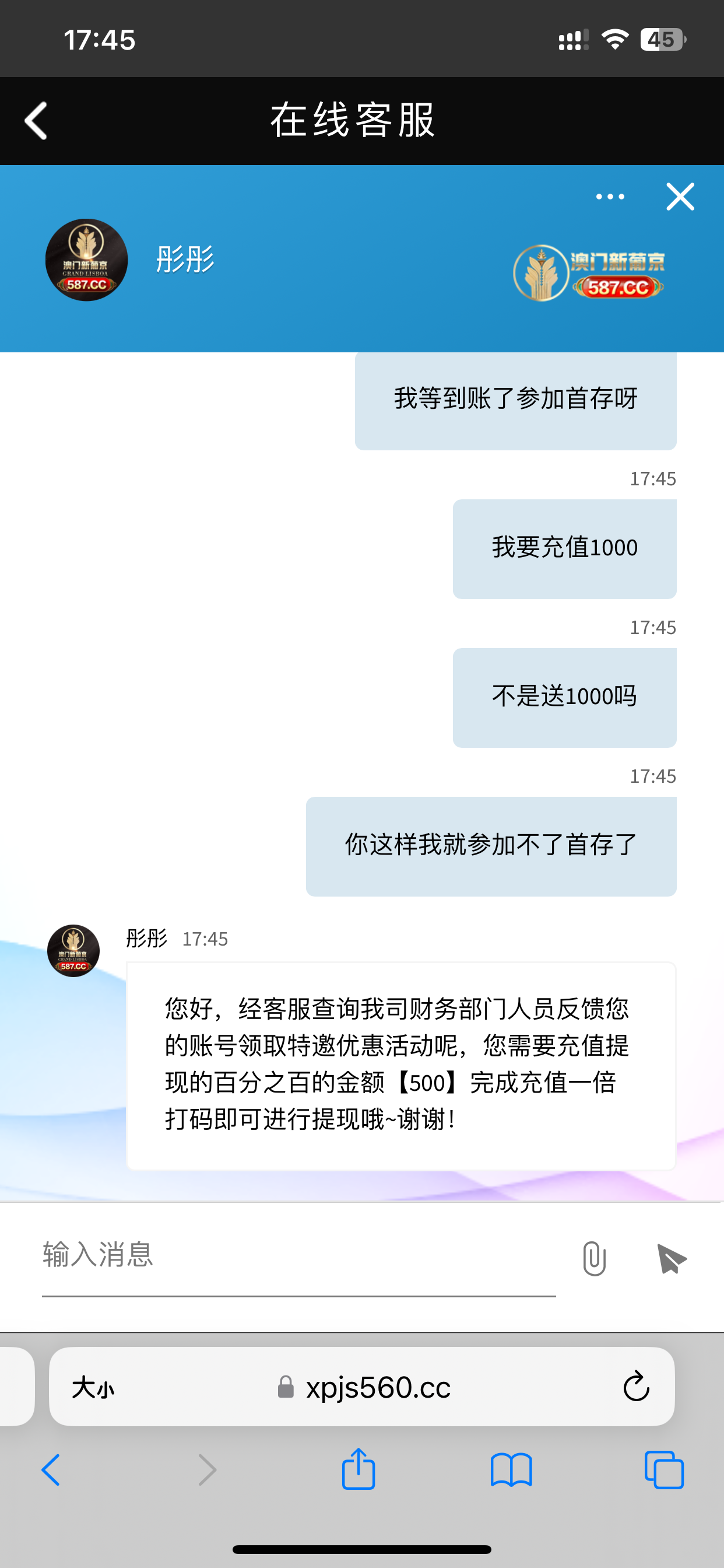The height and width of the screenshot is (1568, 724).
Task: Attach a file with the paperclip icon
Action: pos(594,1258)
